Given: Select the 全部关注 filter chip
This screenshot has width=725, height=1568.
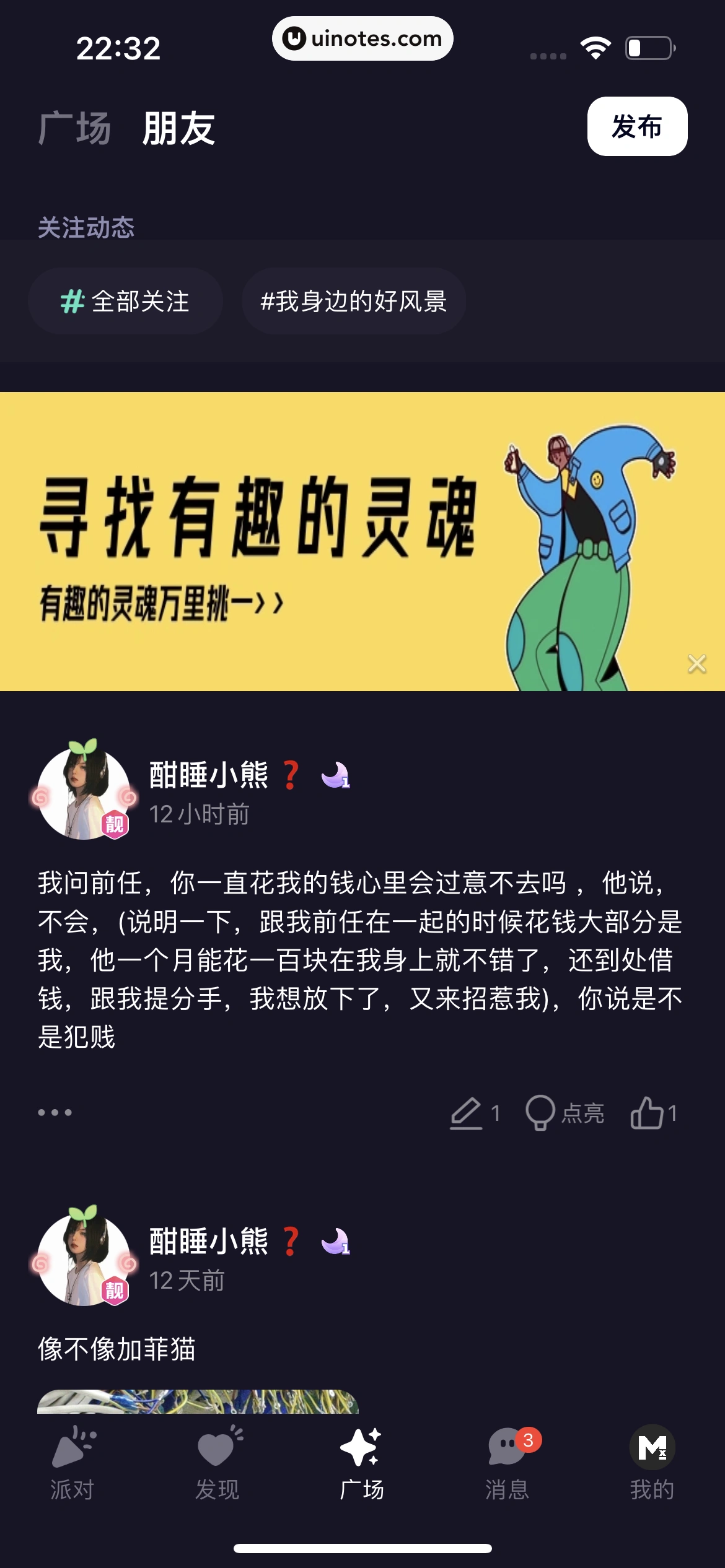Looking at the screenshot, I should point(126,300).
